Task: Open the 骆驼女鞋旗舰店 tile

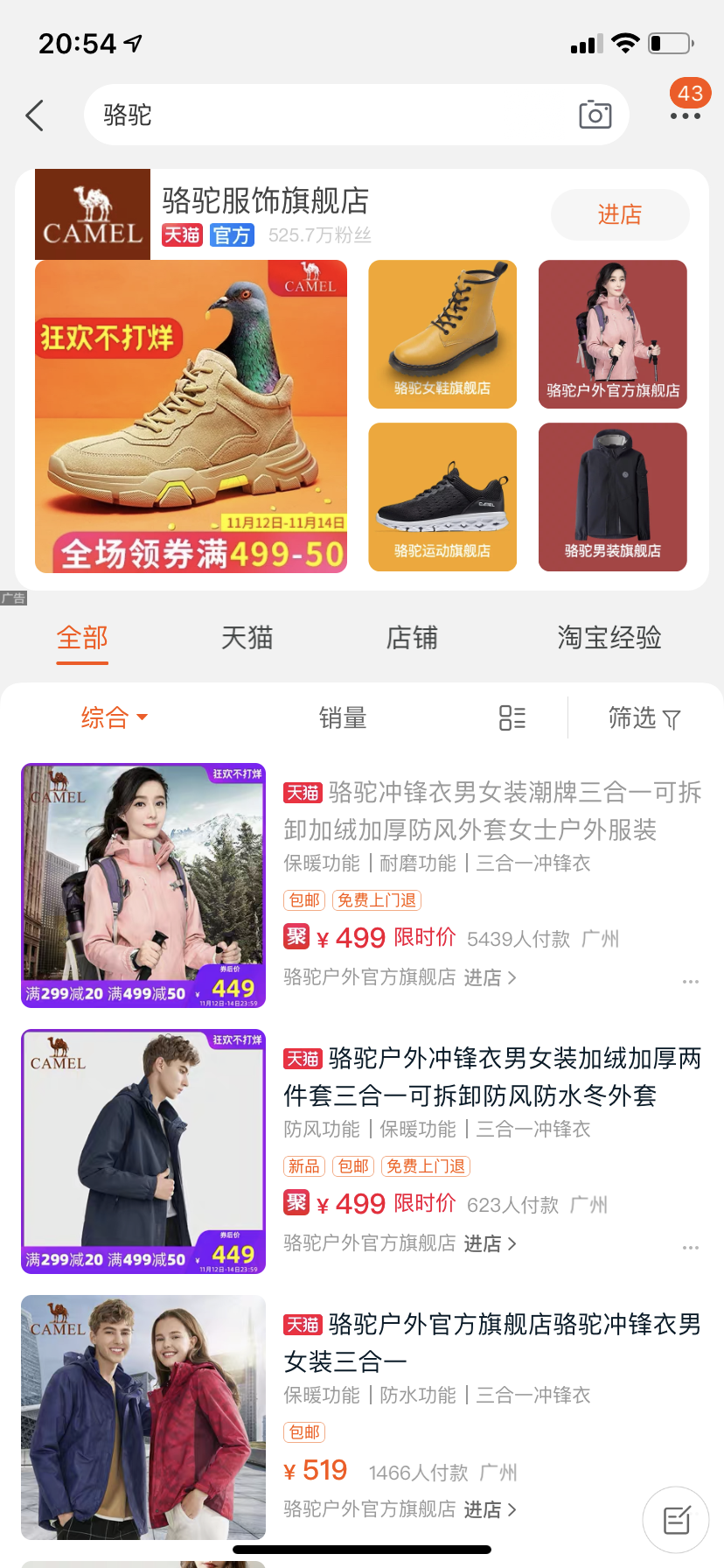Action: coord(442,334)
